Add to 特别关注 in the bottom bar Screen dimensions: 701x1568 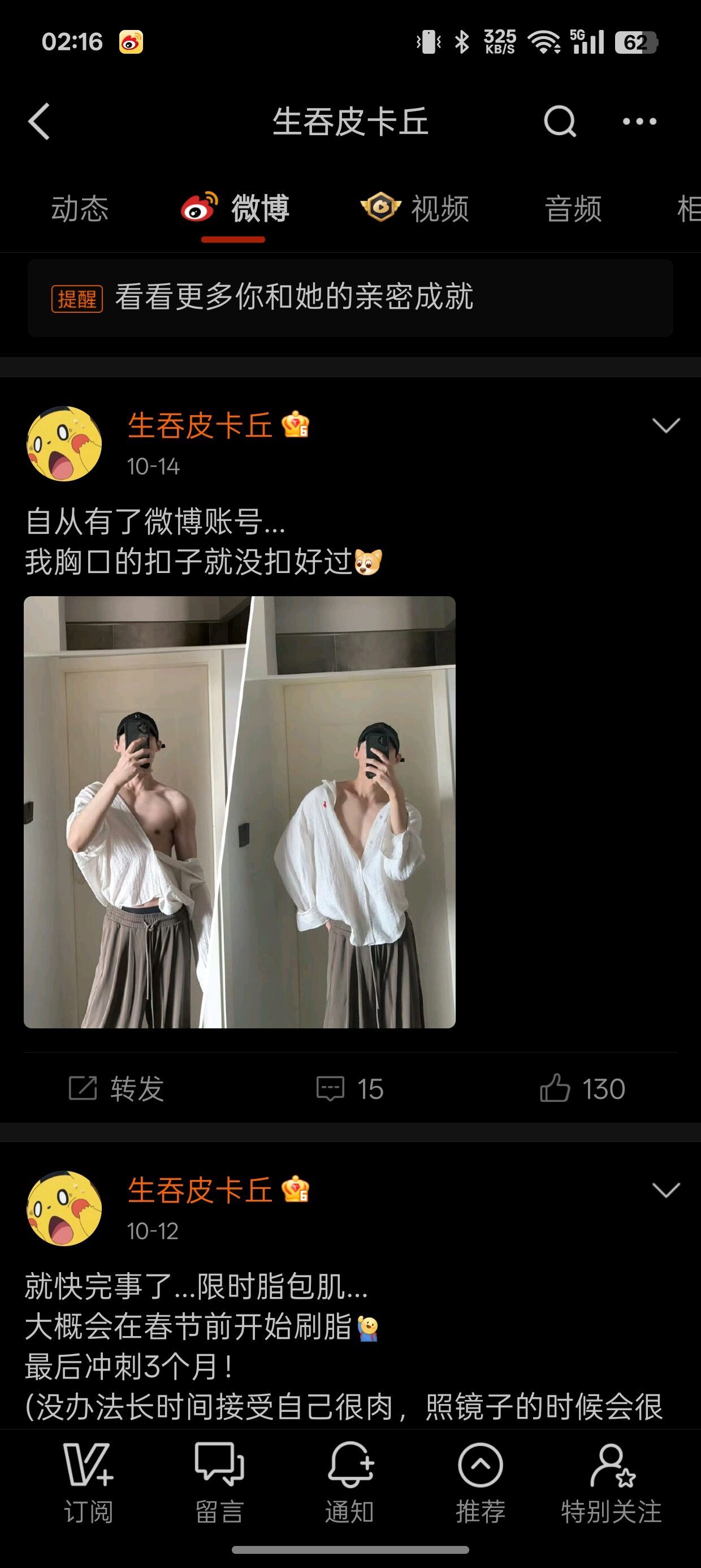611,1482
